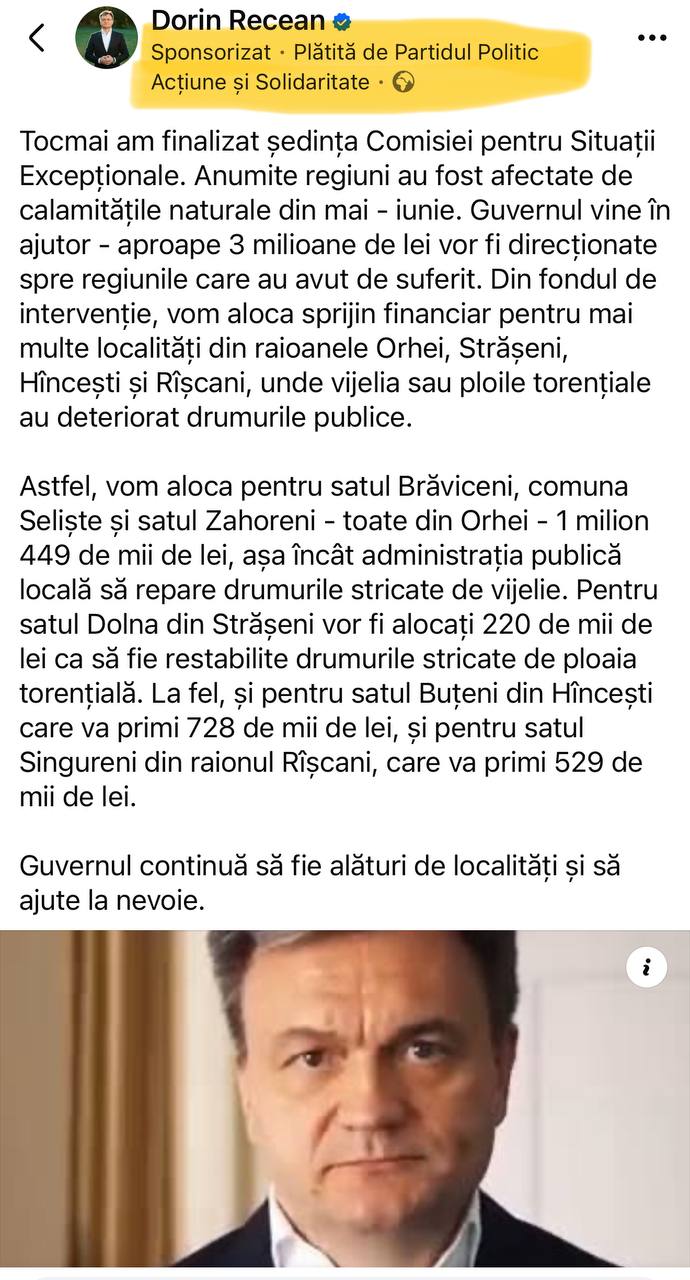This screenshot has height=1280, width=690.
Task: Open Dorin Recean's profile picture
Action: [106, 37]
